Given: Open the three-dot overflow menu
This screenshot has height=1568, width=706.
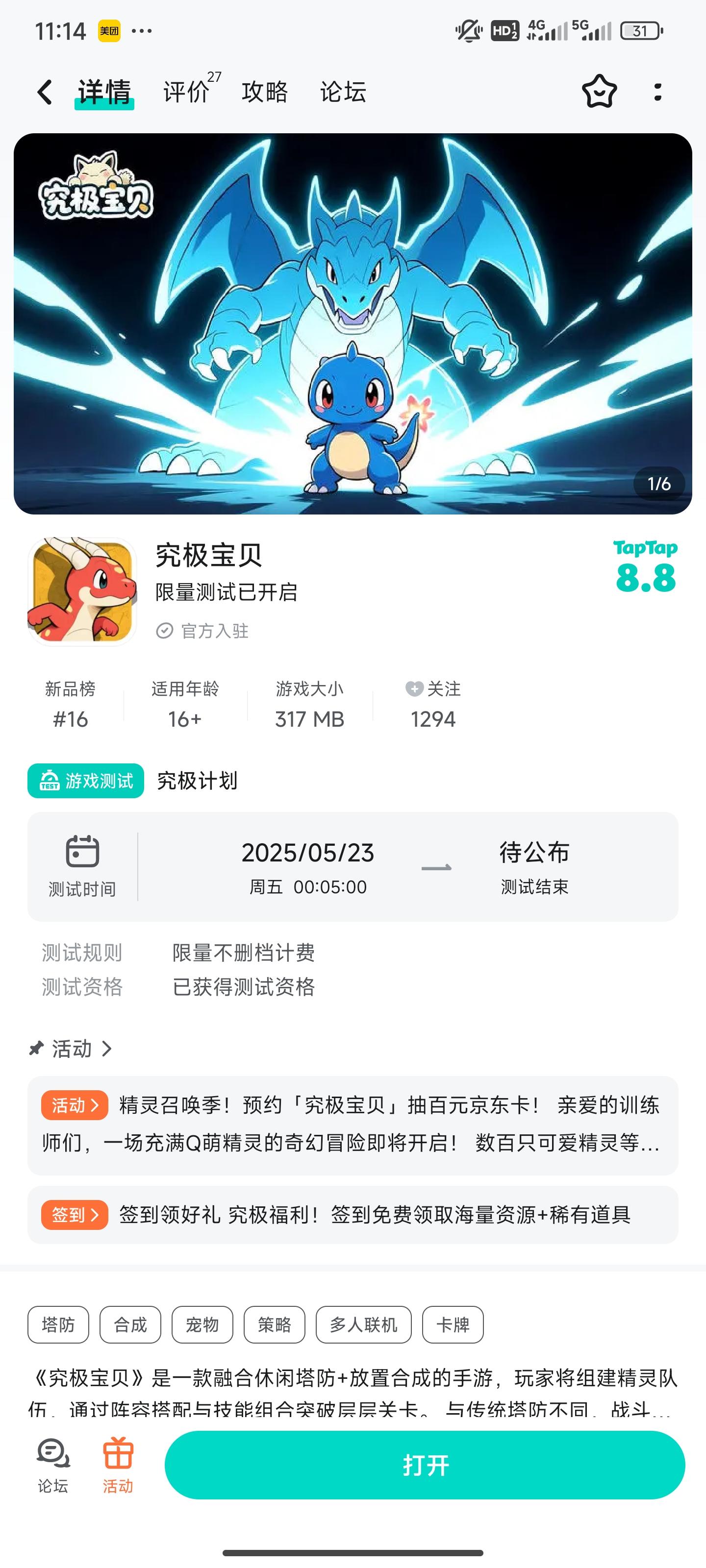Looking at the screenshot, I should (x=657, y=92).
